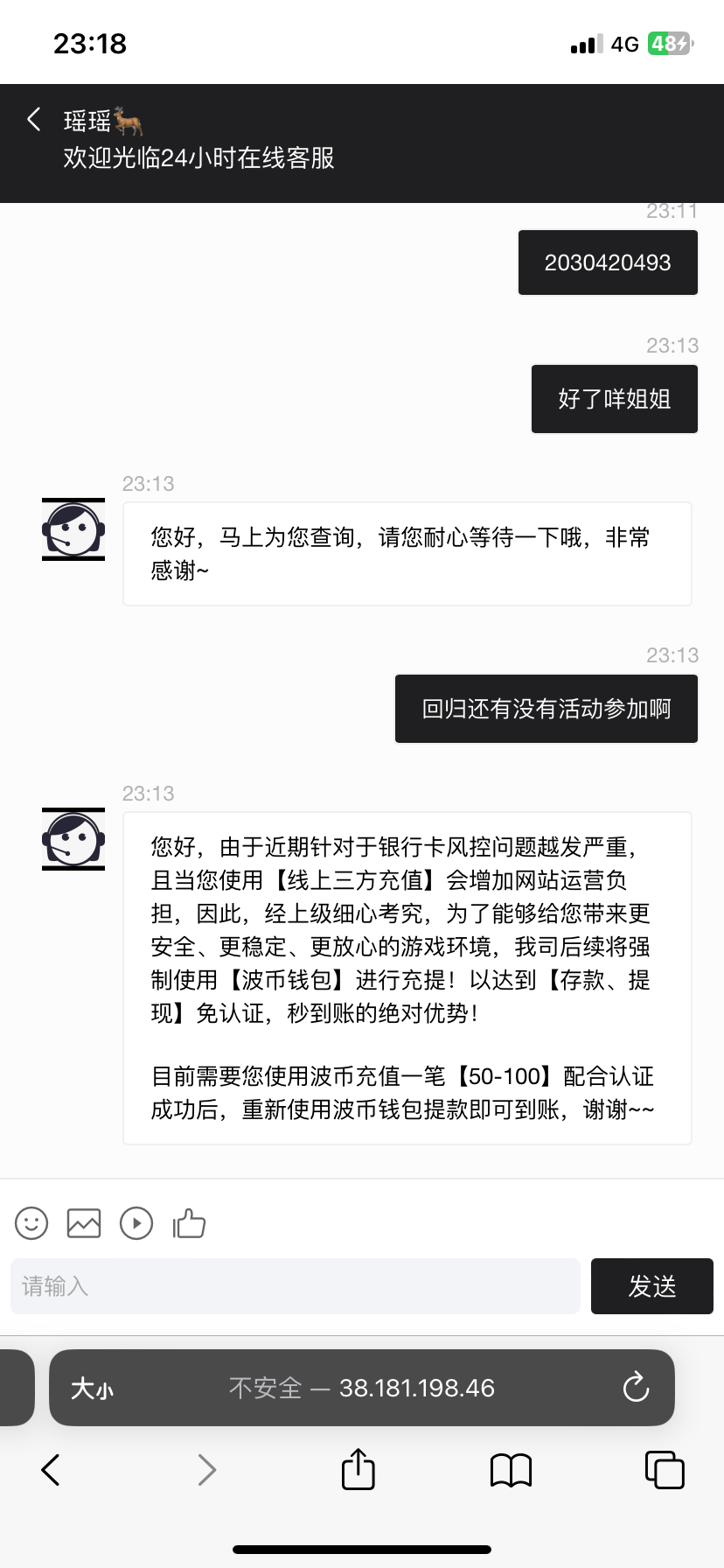724x1568 pixels.
Task: Tap the thumbs-up rating icon
Action: pyautogui.click(x=189, y=1222)
